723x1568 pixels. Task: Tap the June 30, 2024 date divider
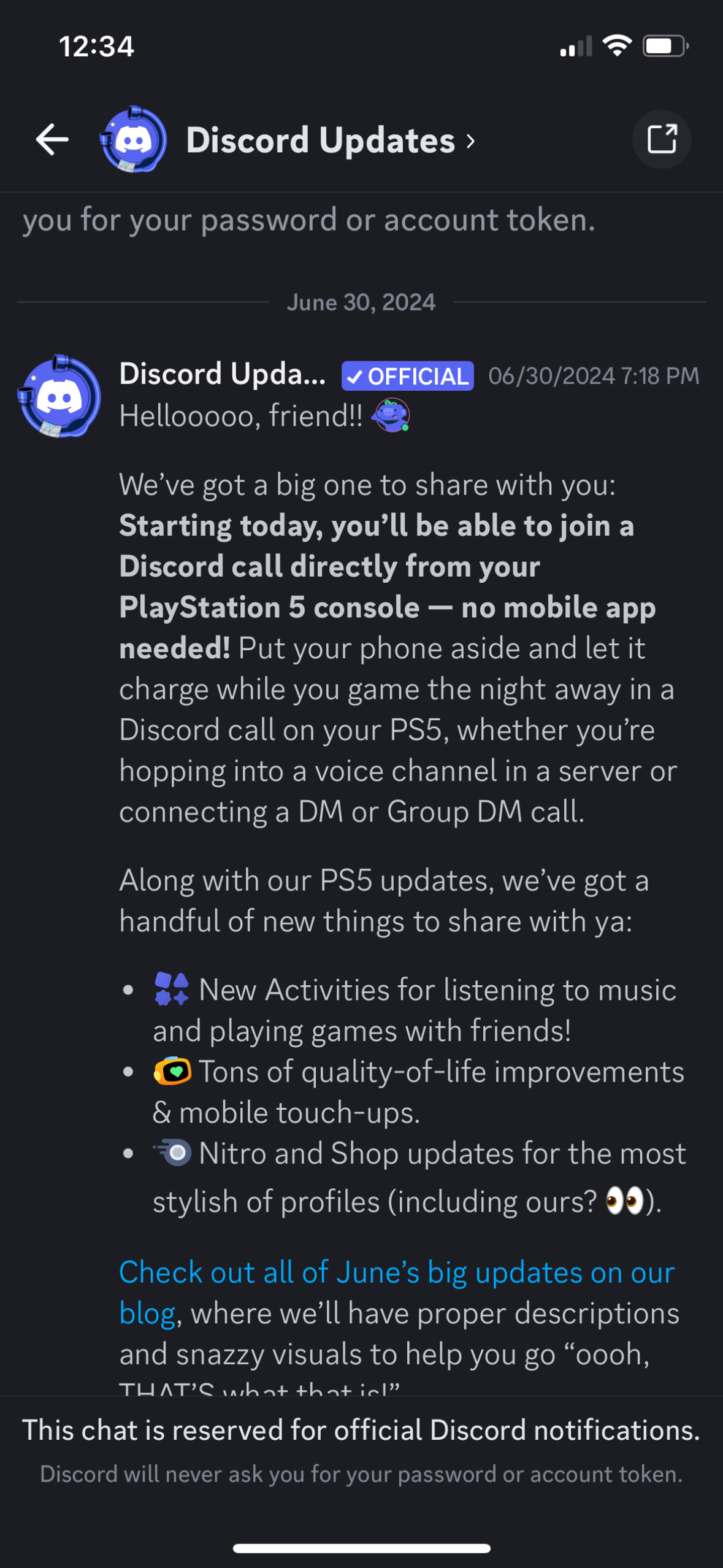pos(361,301)
